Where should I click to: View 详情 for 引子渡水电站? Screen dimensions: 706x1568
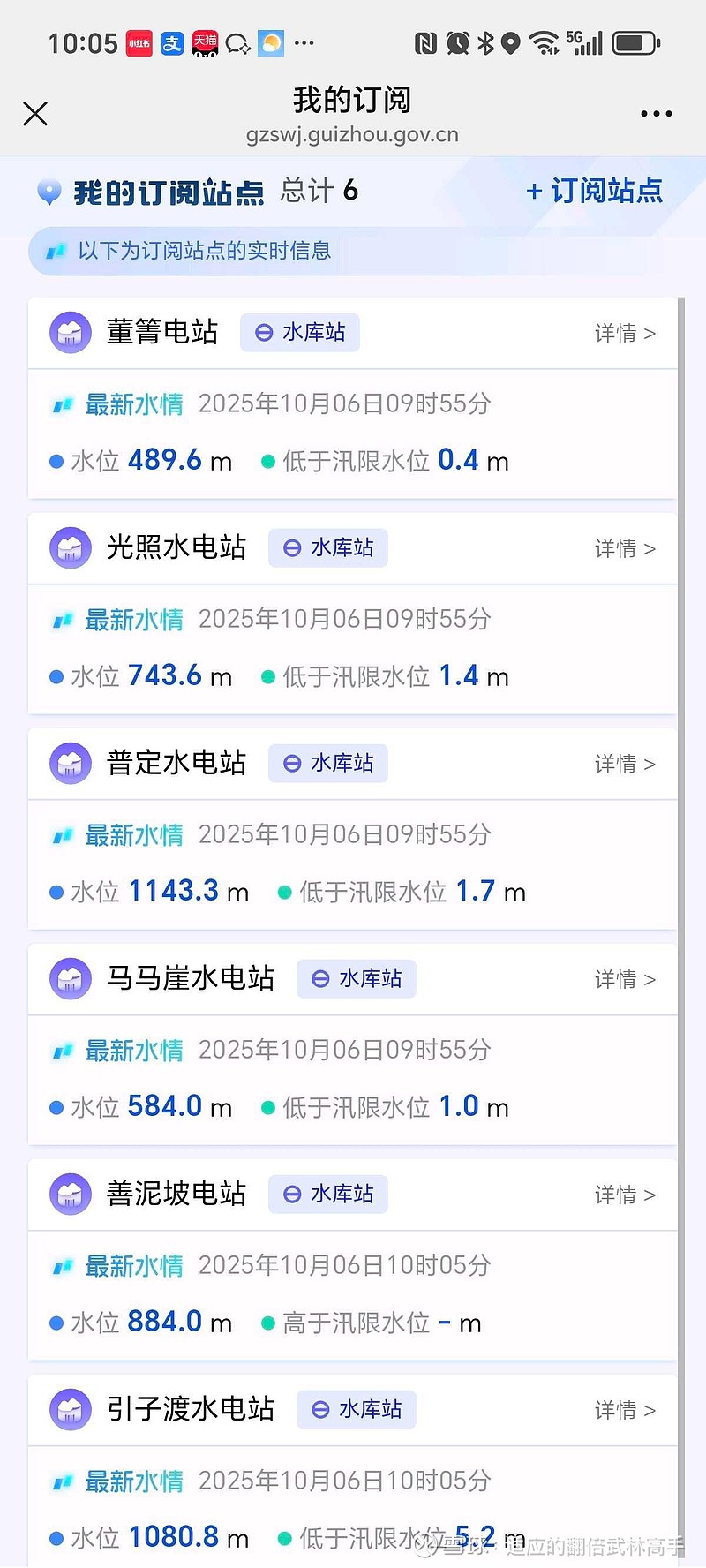[625, 1411]
